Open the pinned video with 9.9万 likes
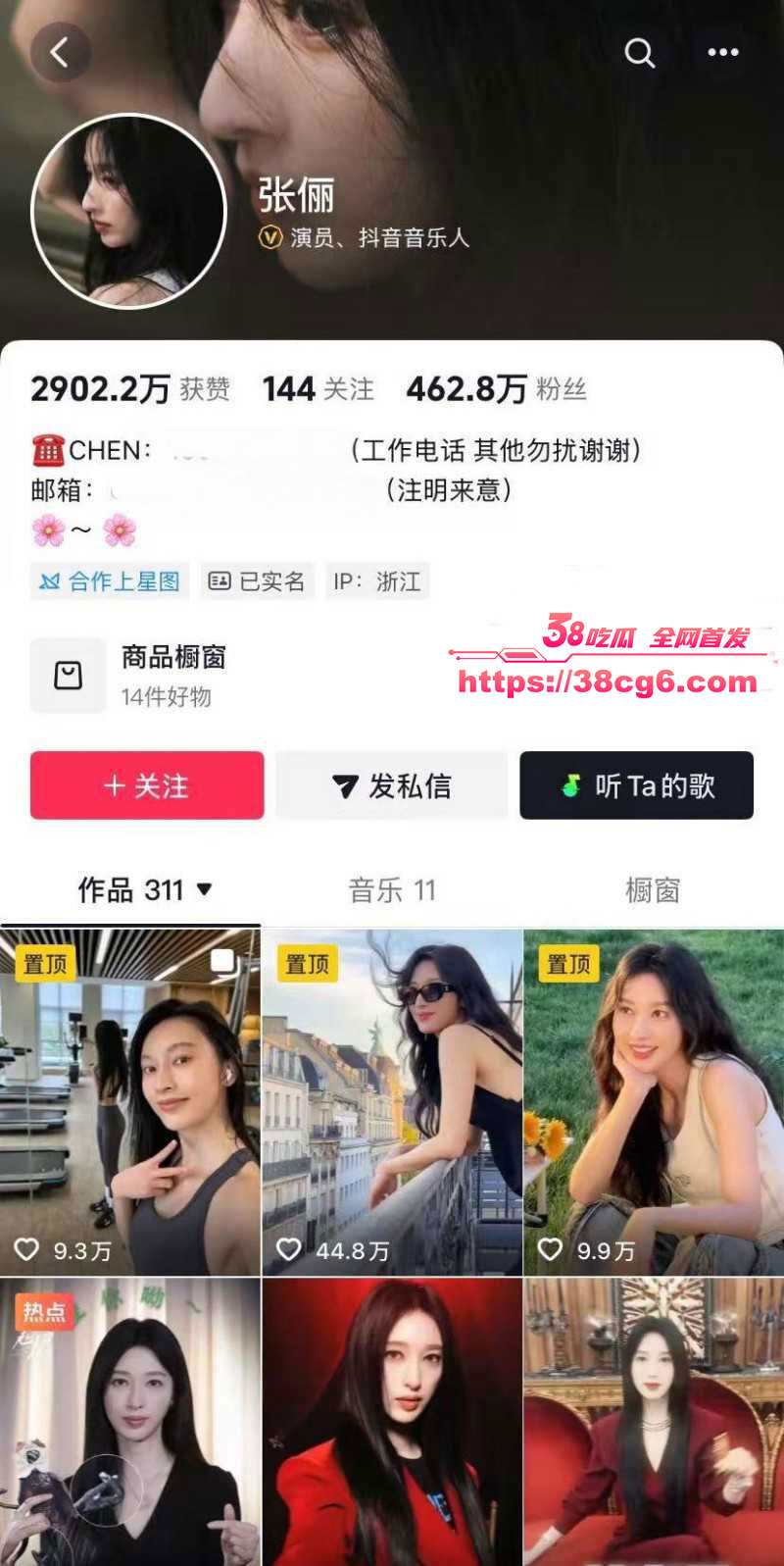784x1566 pixels. pyautogui.click(x=654, y=1103)
